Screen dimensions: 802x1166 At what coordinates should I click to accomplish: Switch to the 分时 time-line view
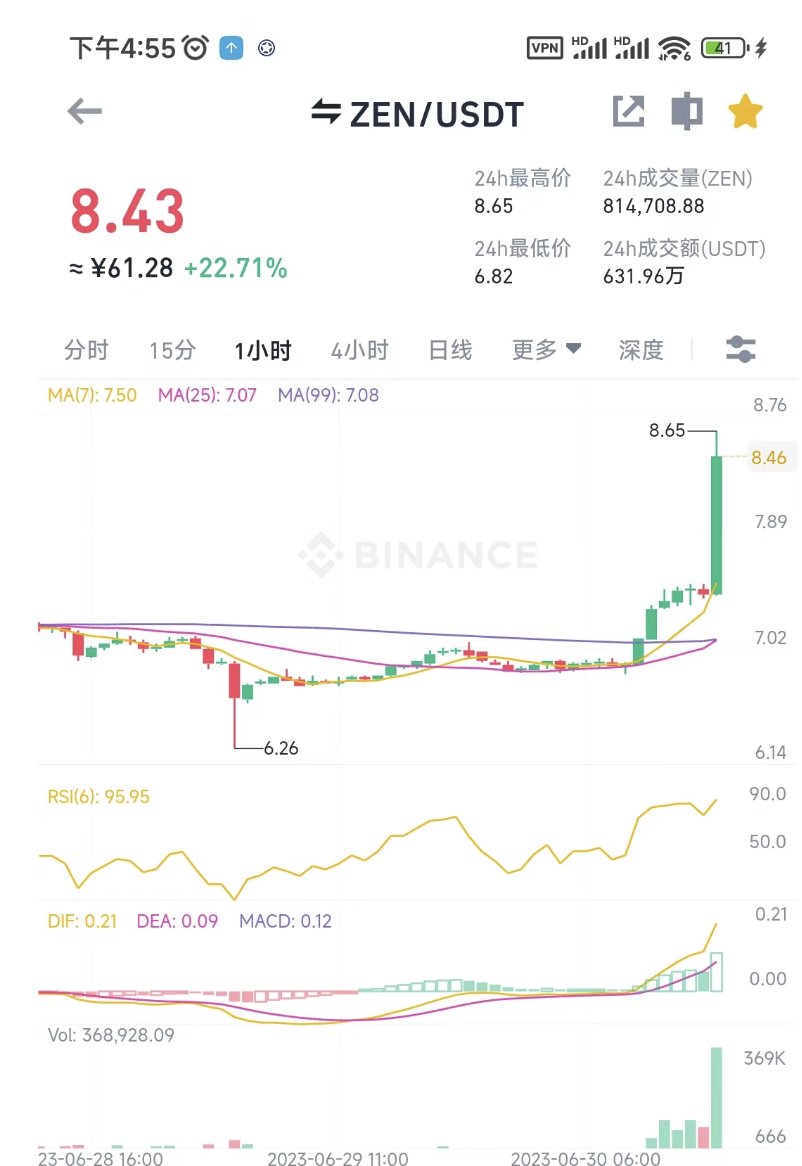[86, 350]
